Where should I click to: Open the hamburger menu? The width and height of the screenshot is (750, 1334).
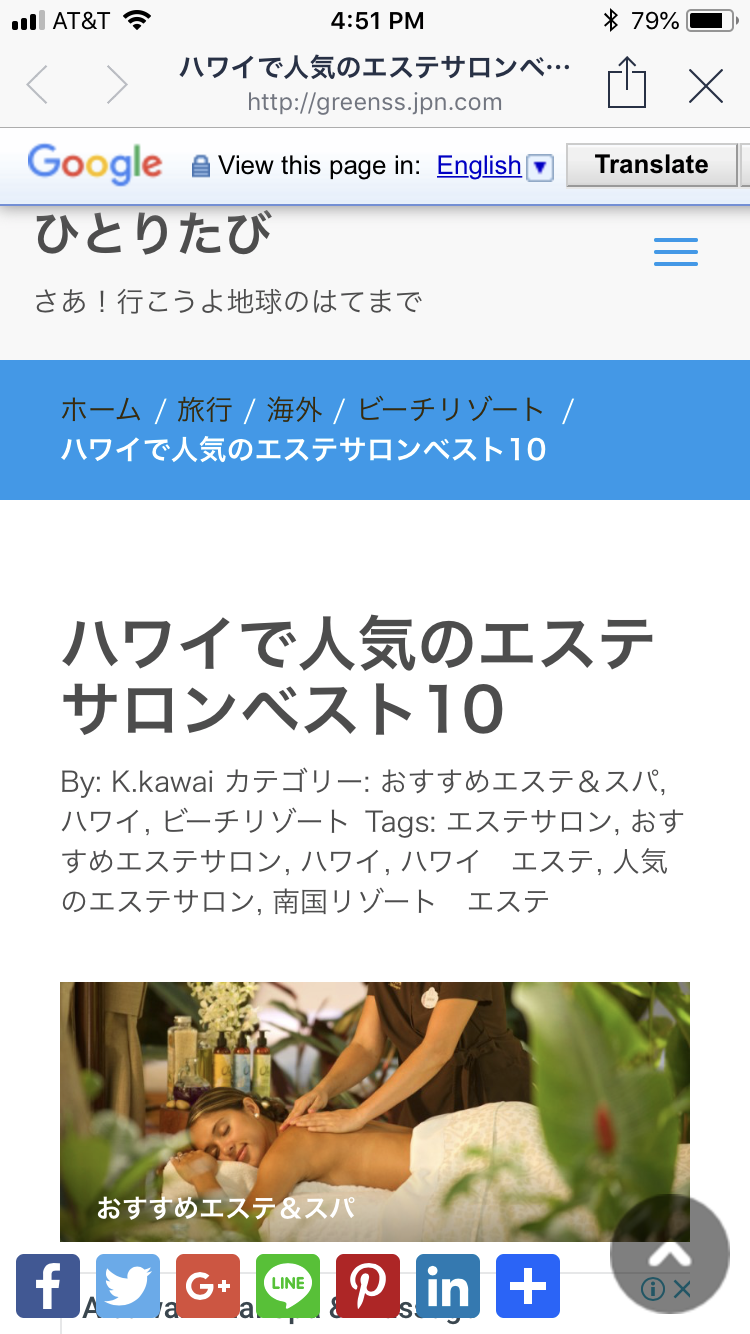click(x=676, y=251)
